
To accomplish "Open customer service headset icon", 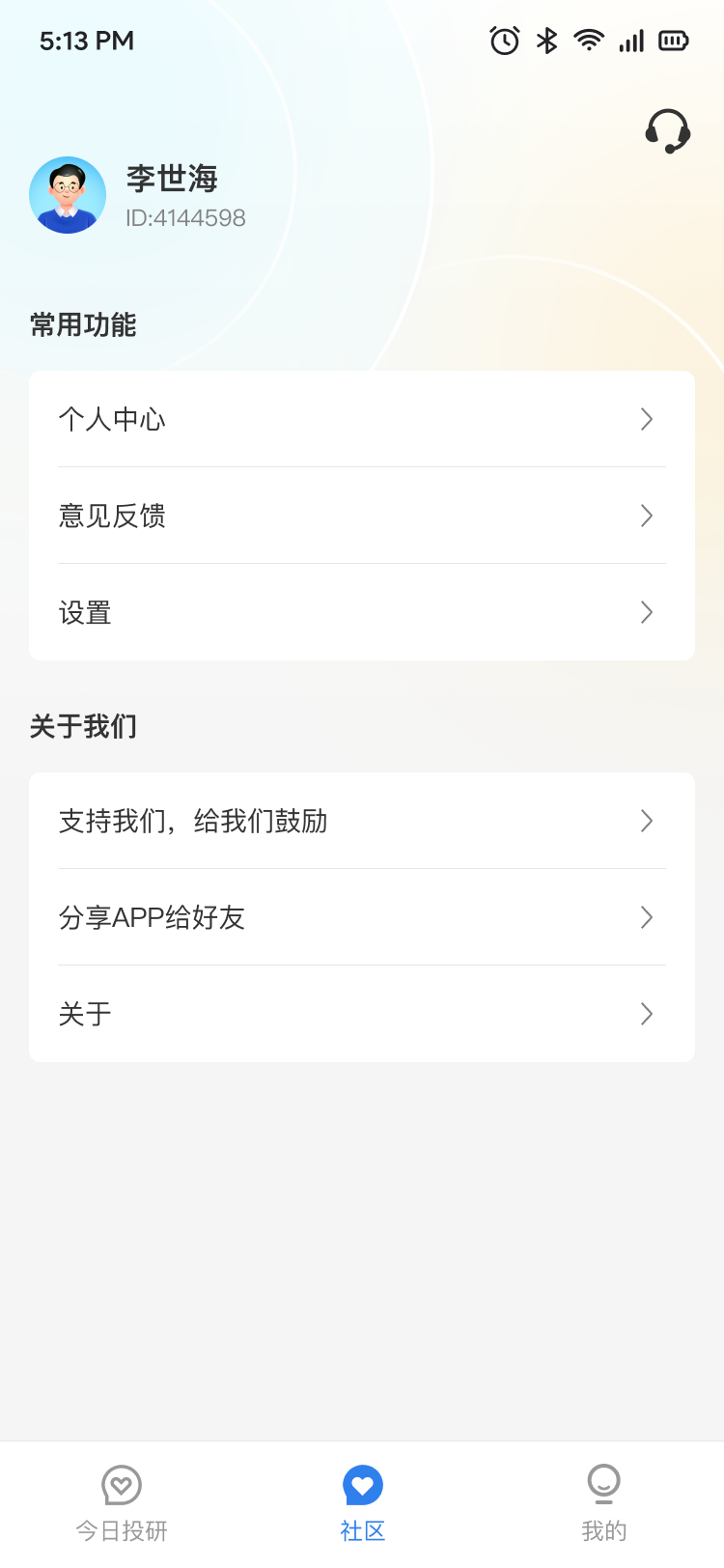I will click(x=667, y=130).
